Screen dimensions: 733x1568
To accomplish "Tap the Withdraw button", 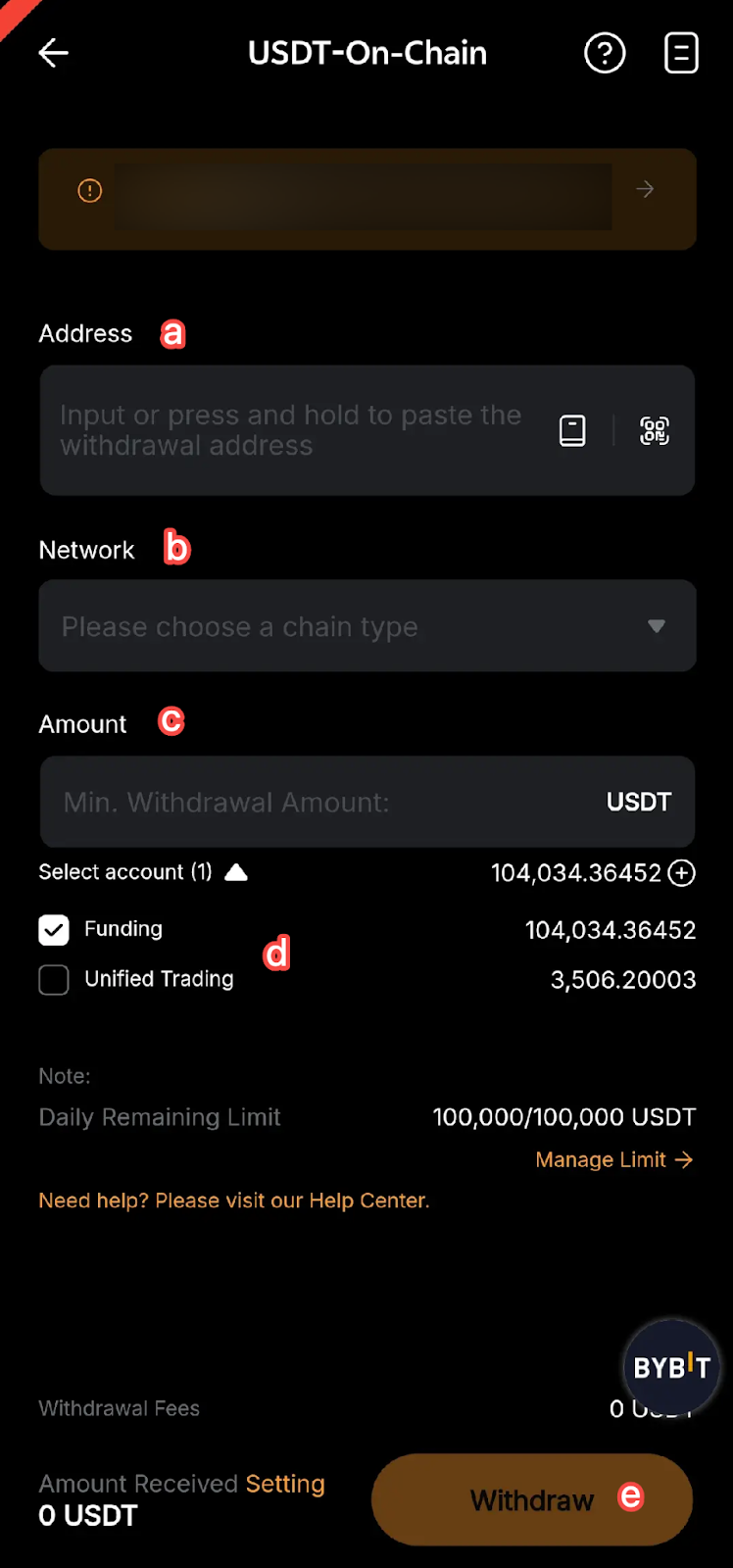I will 532,1499.
